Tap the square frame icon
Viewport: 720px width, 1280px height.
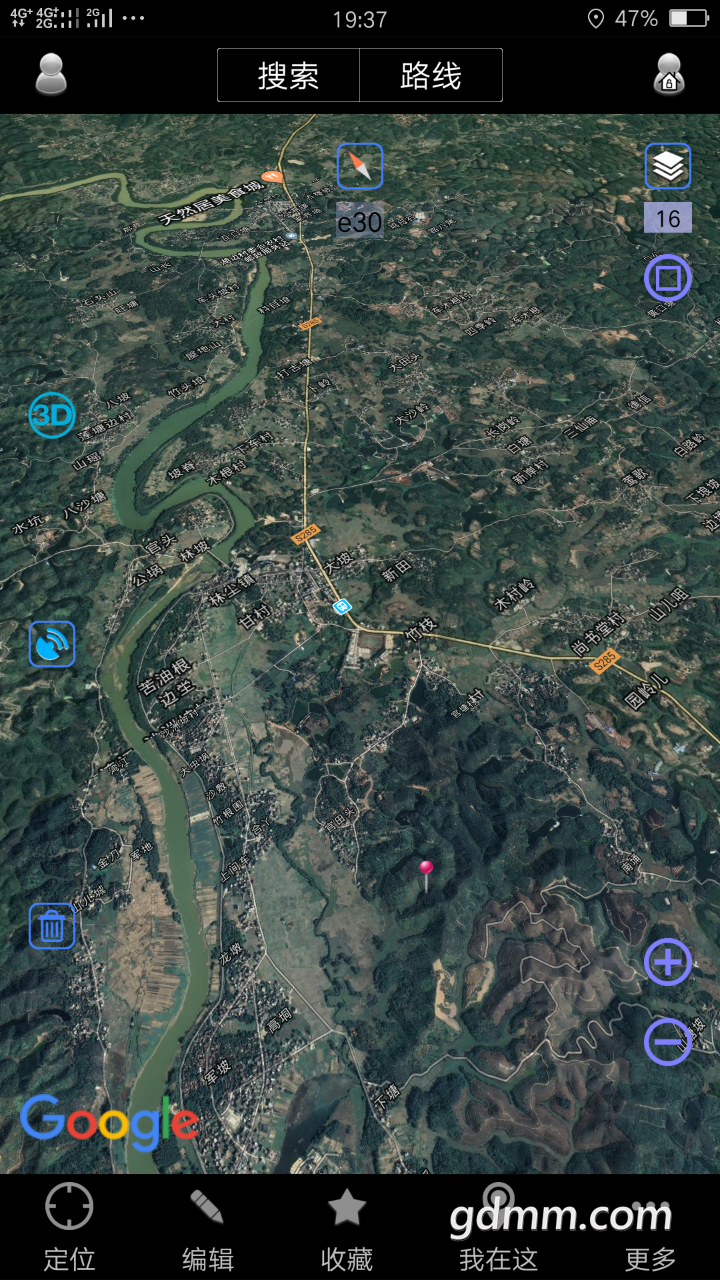tap(668, 277)
